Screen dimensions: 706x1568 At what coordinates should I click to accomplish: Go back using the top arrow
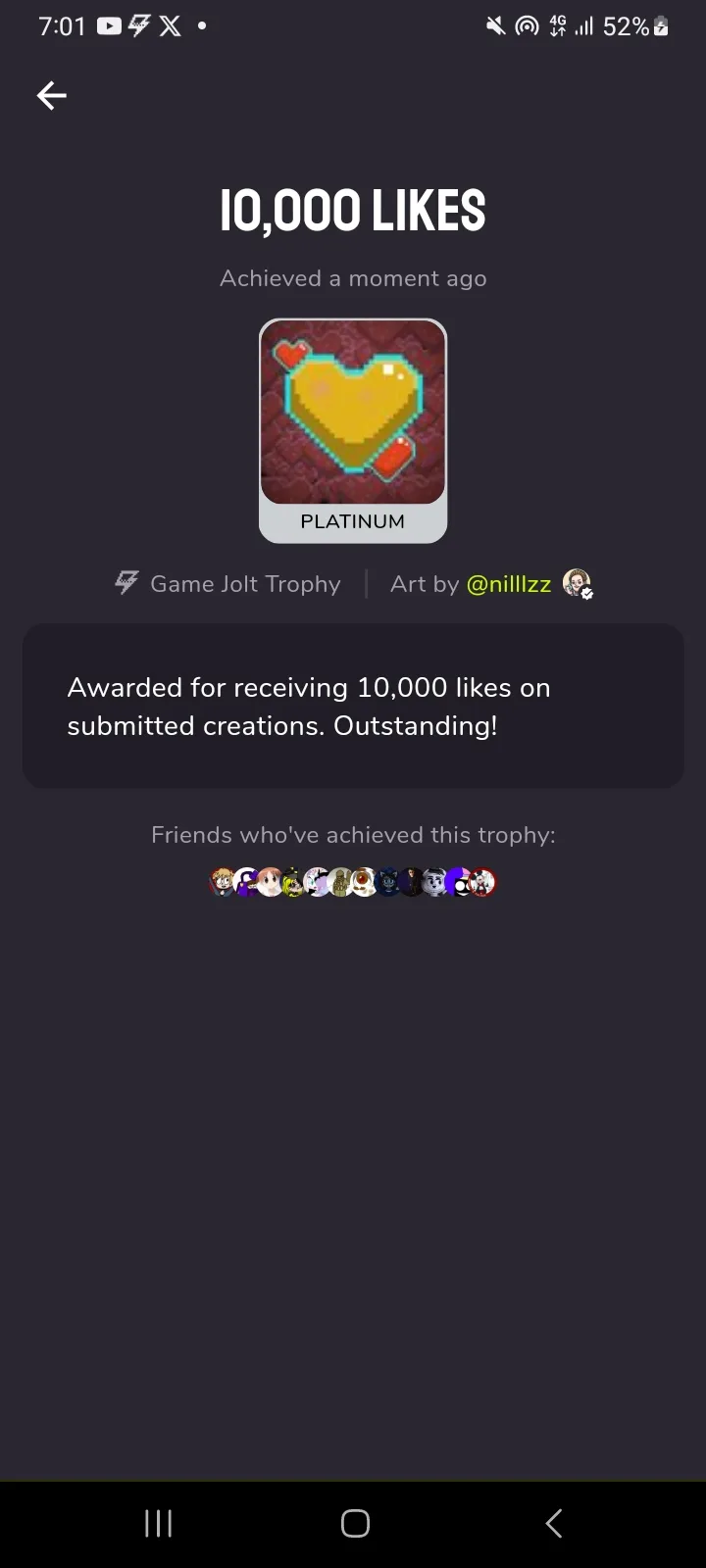(x=52, y=95)
